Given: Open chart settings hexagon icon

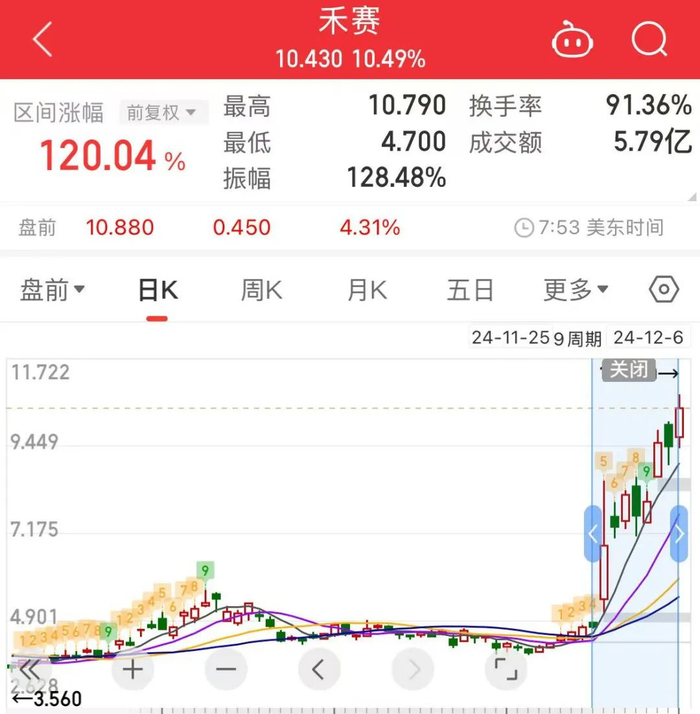Looking at the screenshot, I should [664, 290].
